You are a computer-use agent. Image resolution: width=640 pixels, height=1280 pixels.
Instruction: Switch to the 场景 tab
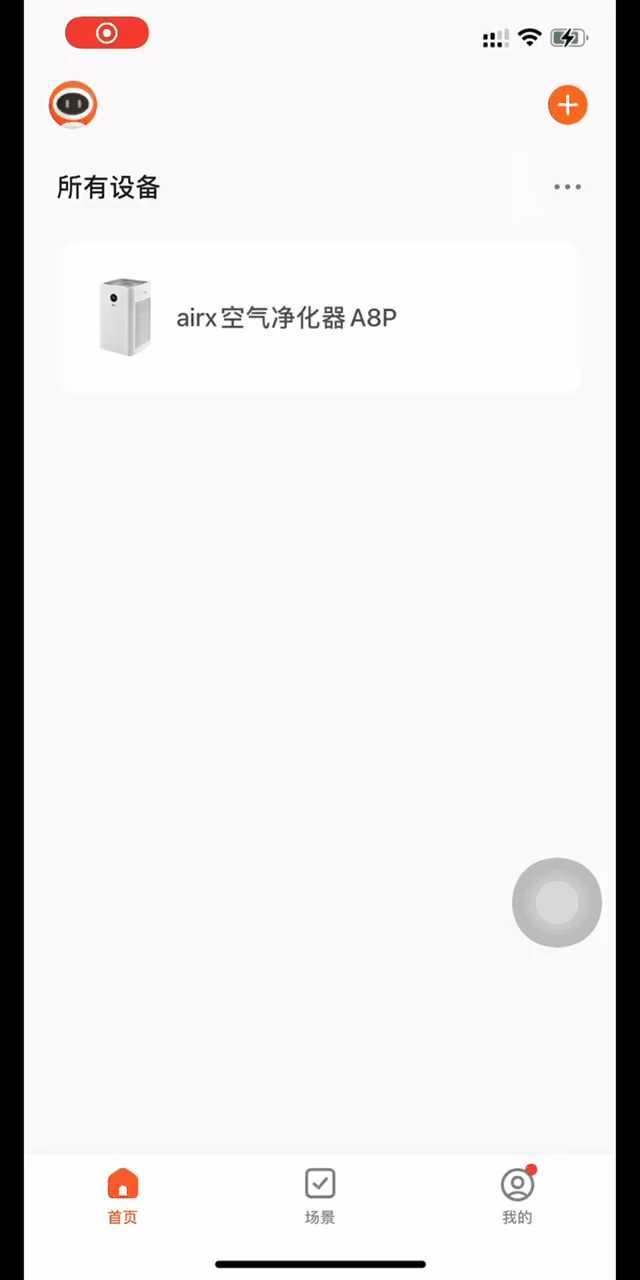pos(320,1196)
